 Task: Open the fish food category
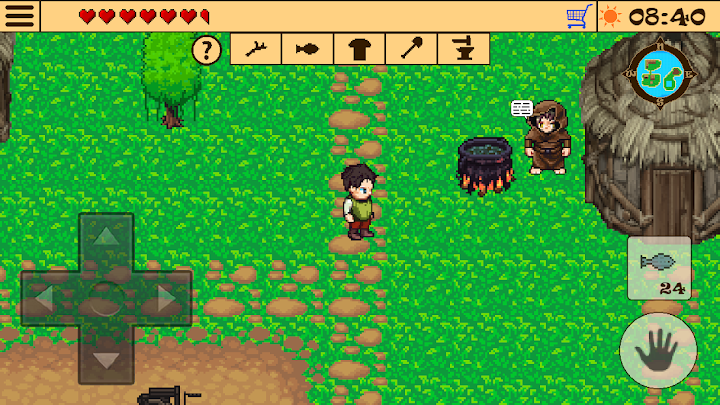(x=307, y=49)
